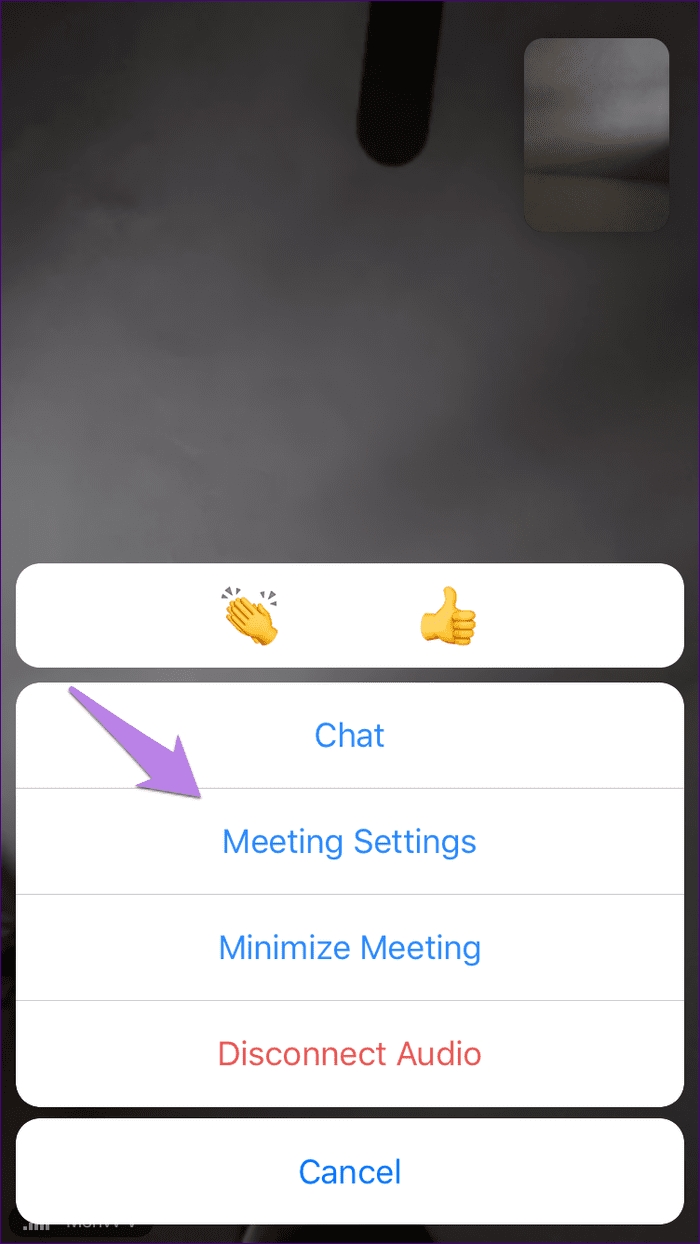Image resolution: width=700 pixels, height=1244 pixels.
Task: Dismiss the menu with Cancel
Action: pos(350,1171)
